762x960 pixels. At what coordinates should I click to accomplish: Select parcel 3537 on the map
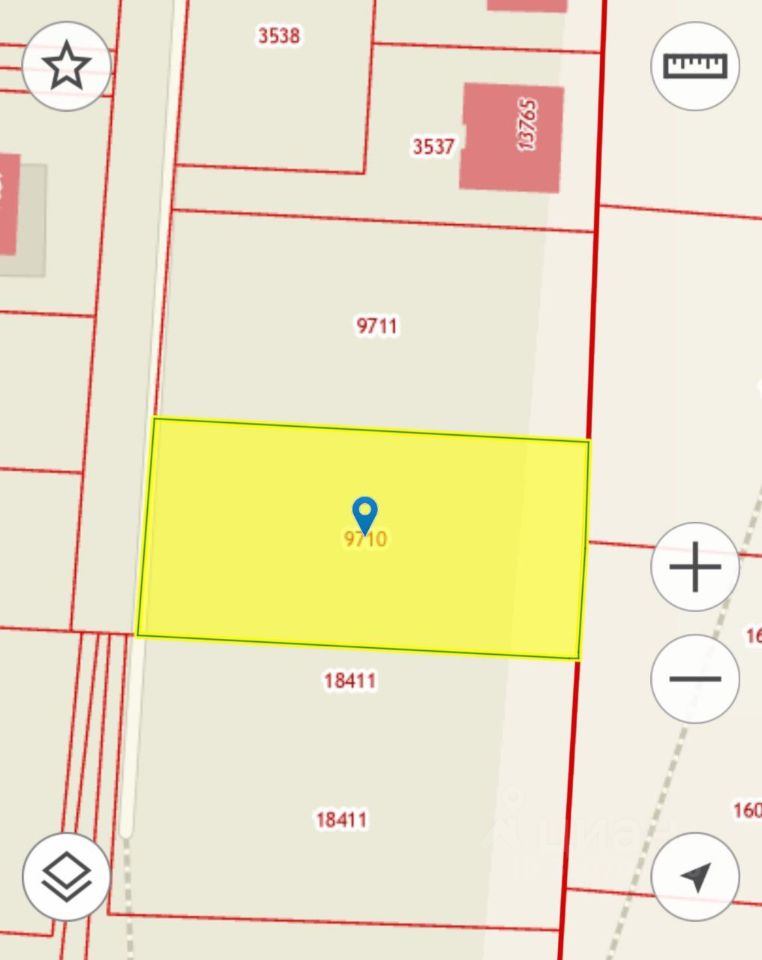pos(433,147)
